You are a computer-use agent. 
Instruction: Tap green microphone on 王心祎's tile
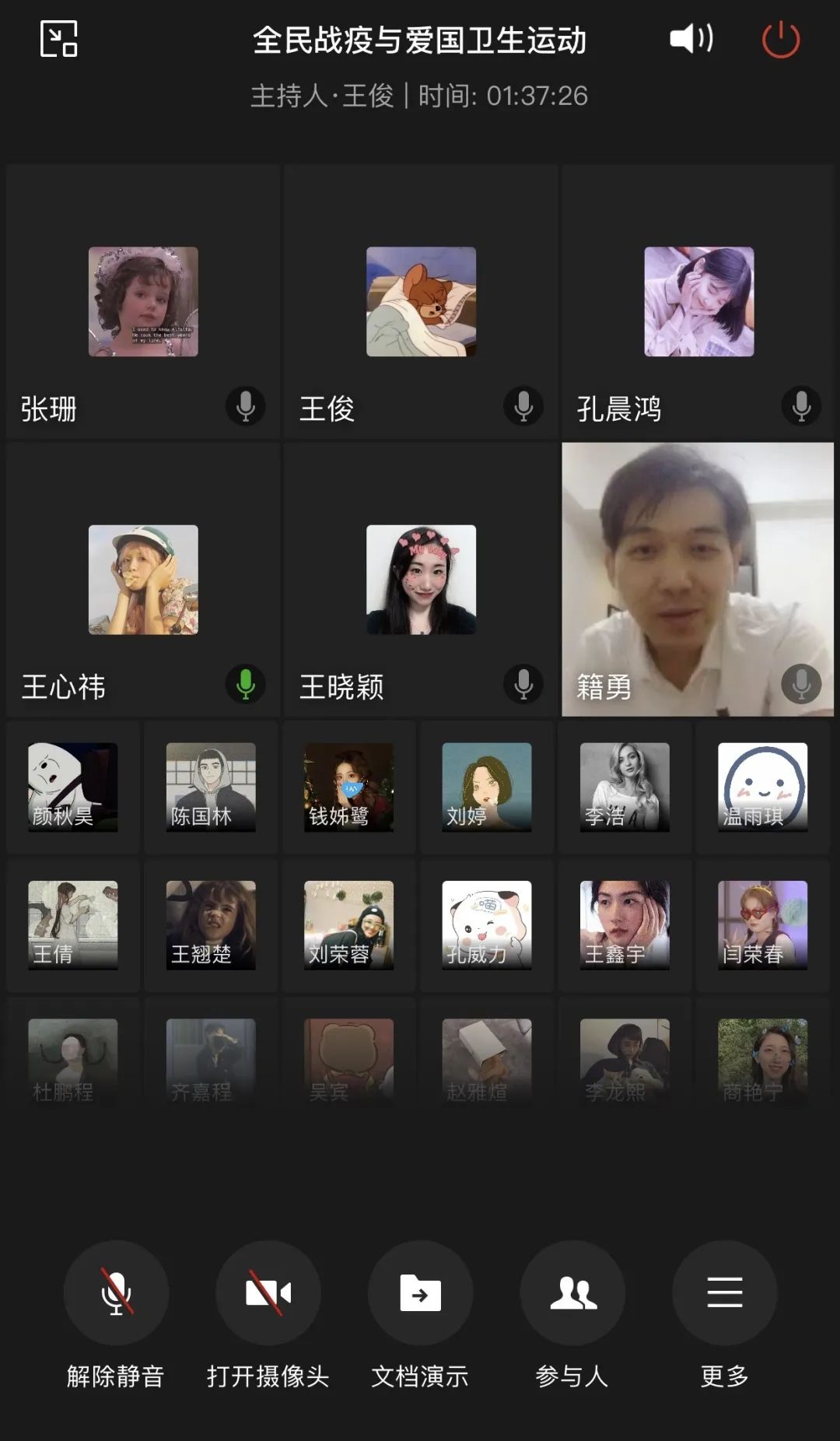pos(246,684)
